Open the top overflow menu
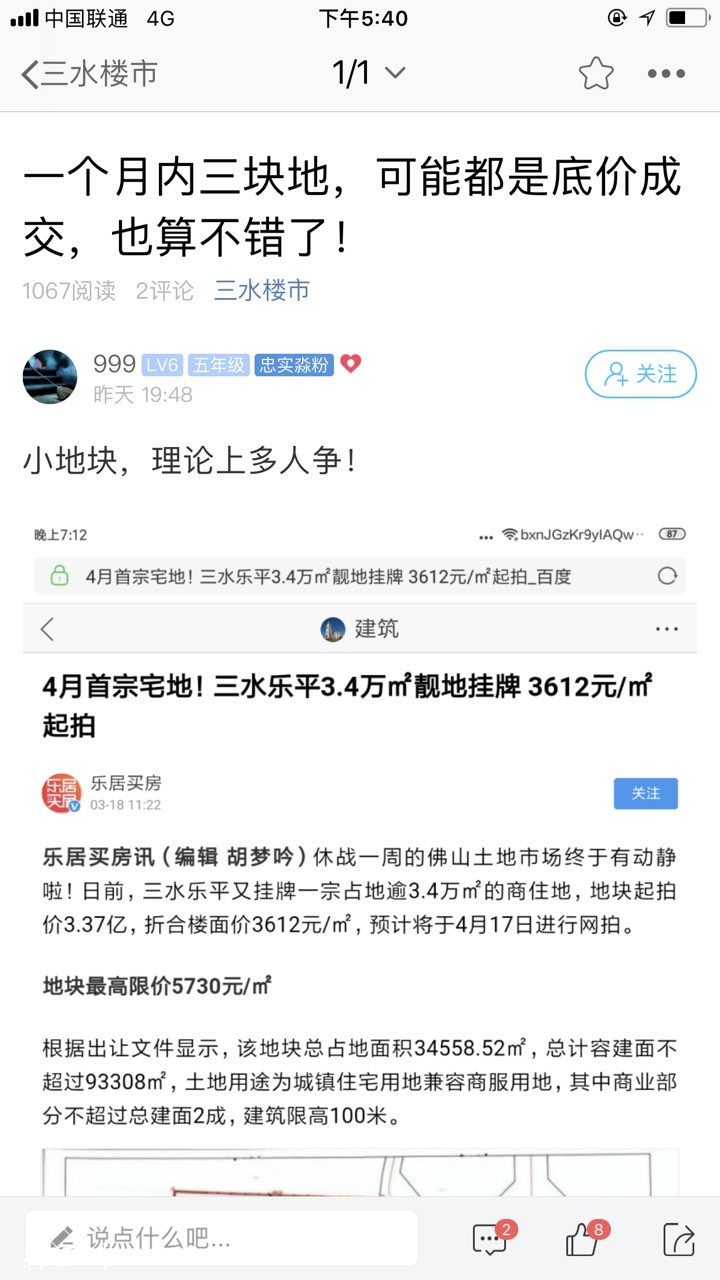This screenshot has width=720, height=1280. [x=666, y=73]
